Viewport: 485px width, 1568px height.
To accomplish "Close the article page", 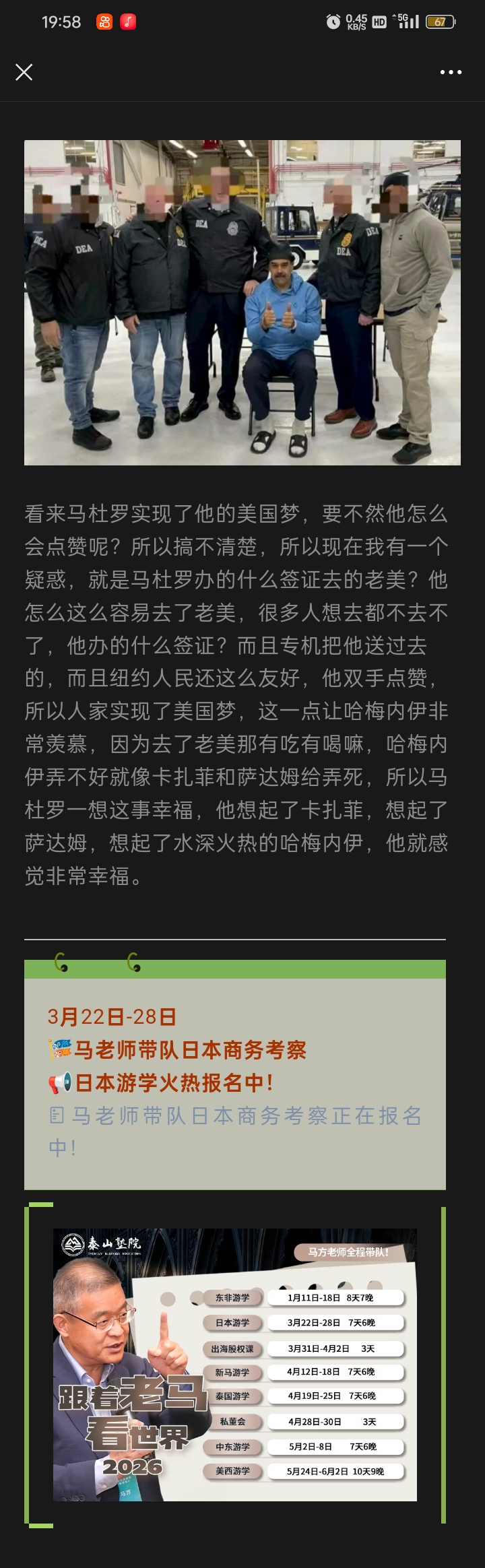I will 24,72.
